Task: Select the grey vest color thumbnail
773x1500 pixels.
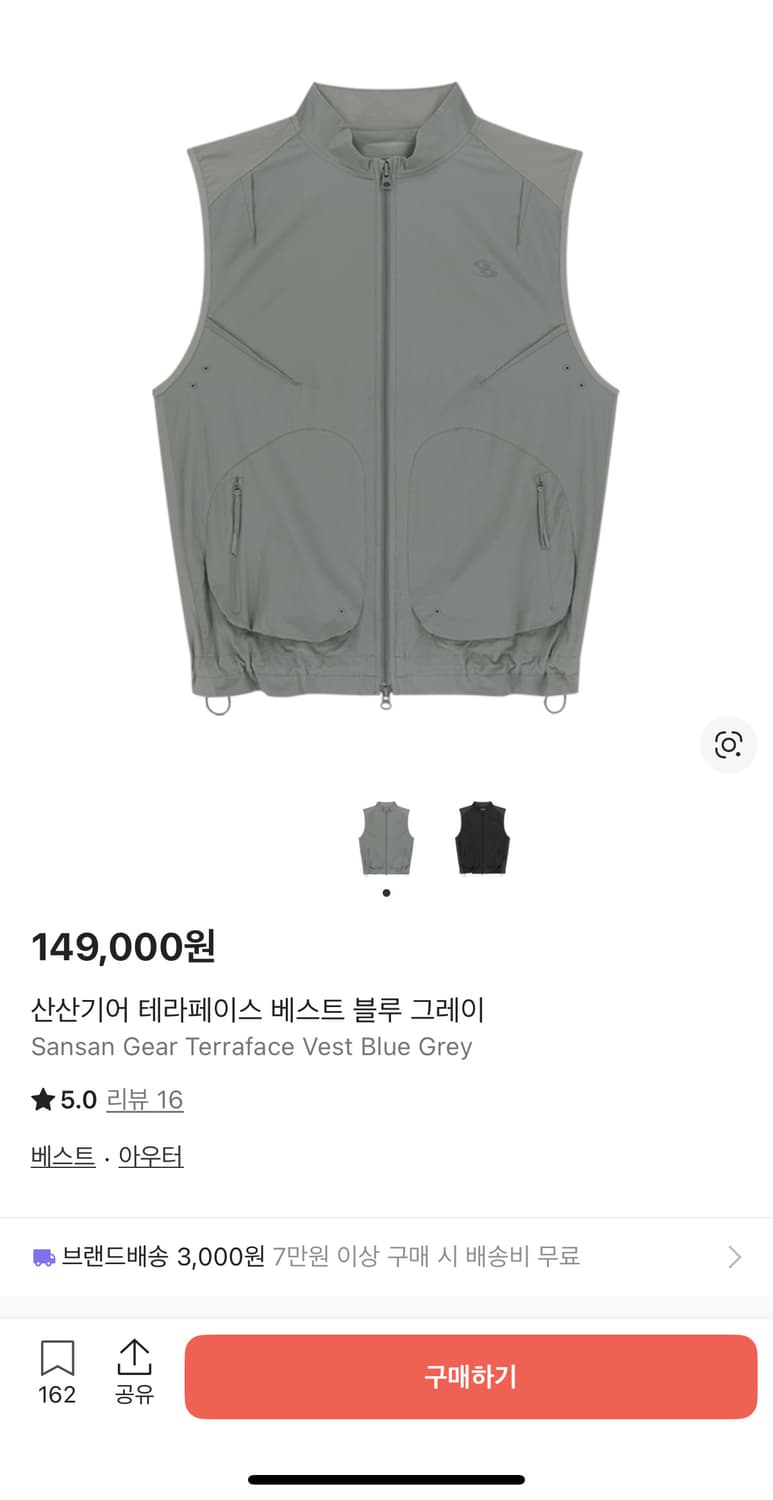Action: coord(388,837)
